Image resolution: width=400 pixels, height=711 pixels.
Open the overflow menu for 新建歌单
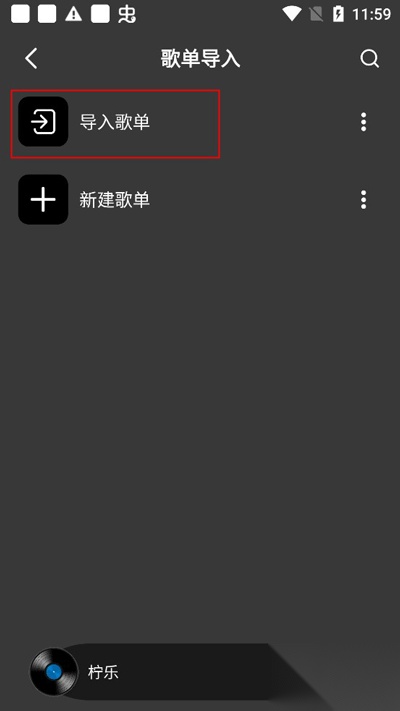363,200
